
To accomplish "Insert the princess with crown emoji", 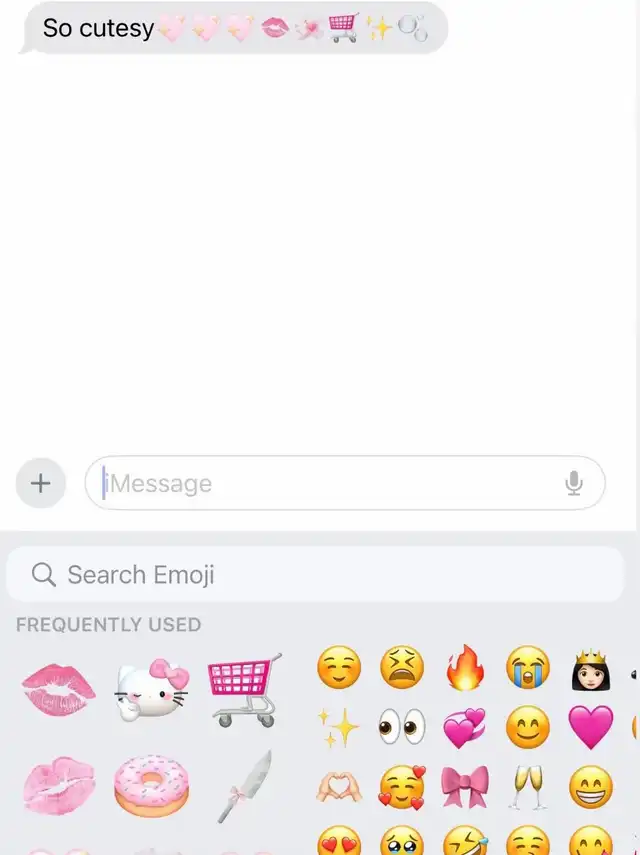I will tap(591, 667).
